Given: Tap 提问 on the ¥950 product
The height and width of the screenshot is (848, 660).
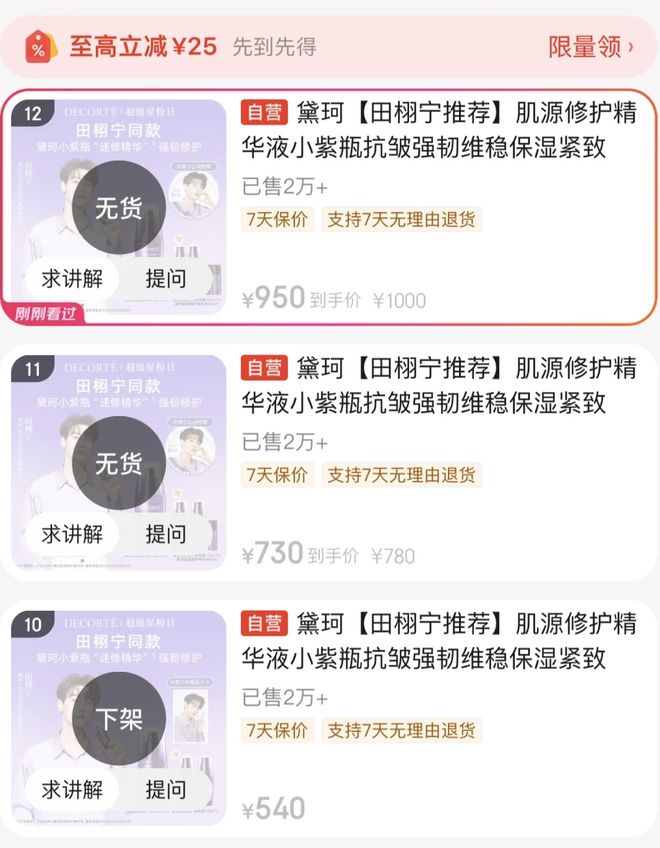Looking at the screenshot, I should (x=165, y=278).
